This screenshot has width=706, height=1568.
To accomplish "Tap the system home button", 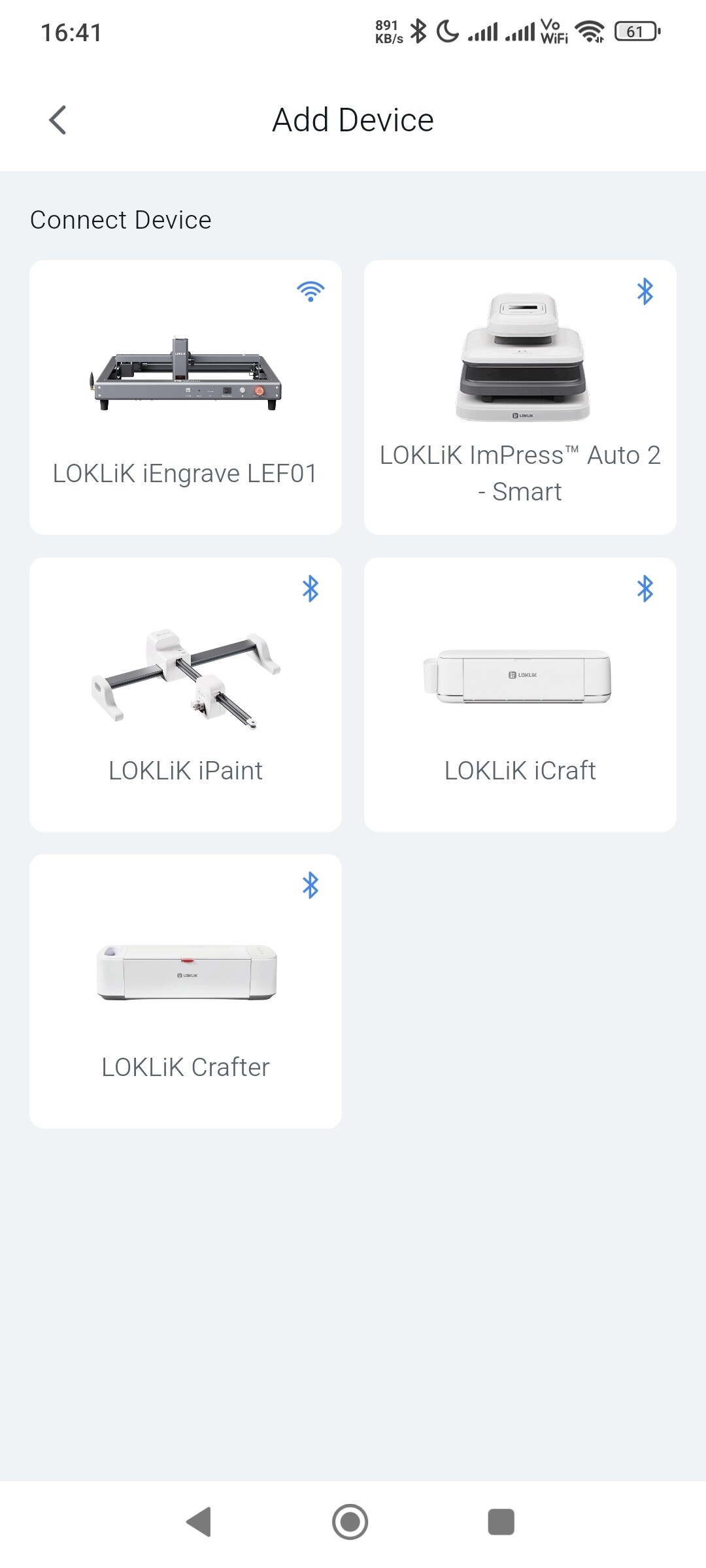I will pyautogui.click(x=350, y=1522).
